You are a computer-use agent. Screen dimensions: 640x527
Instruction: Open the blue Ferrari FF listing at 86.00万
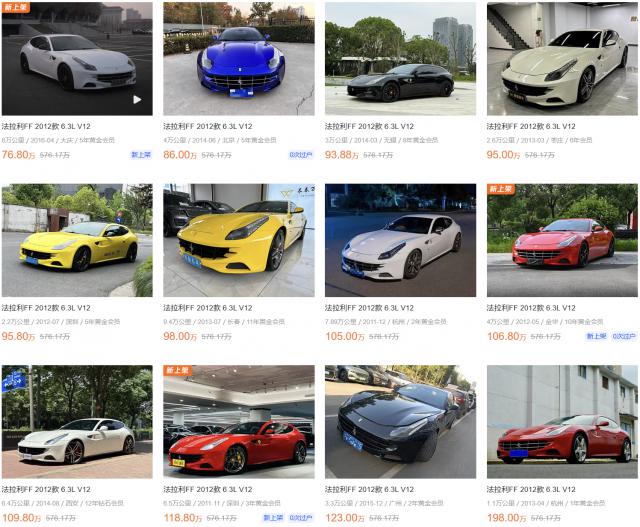(238, 58)
